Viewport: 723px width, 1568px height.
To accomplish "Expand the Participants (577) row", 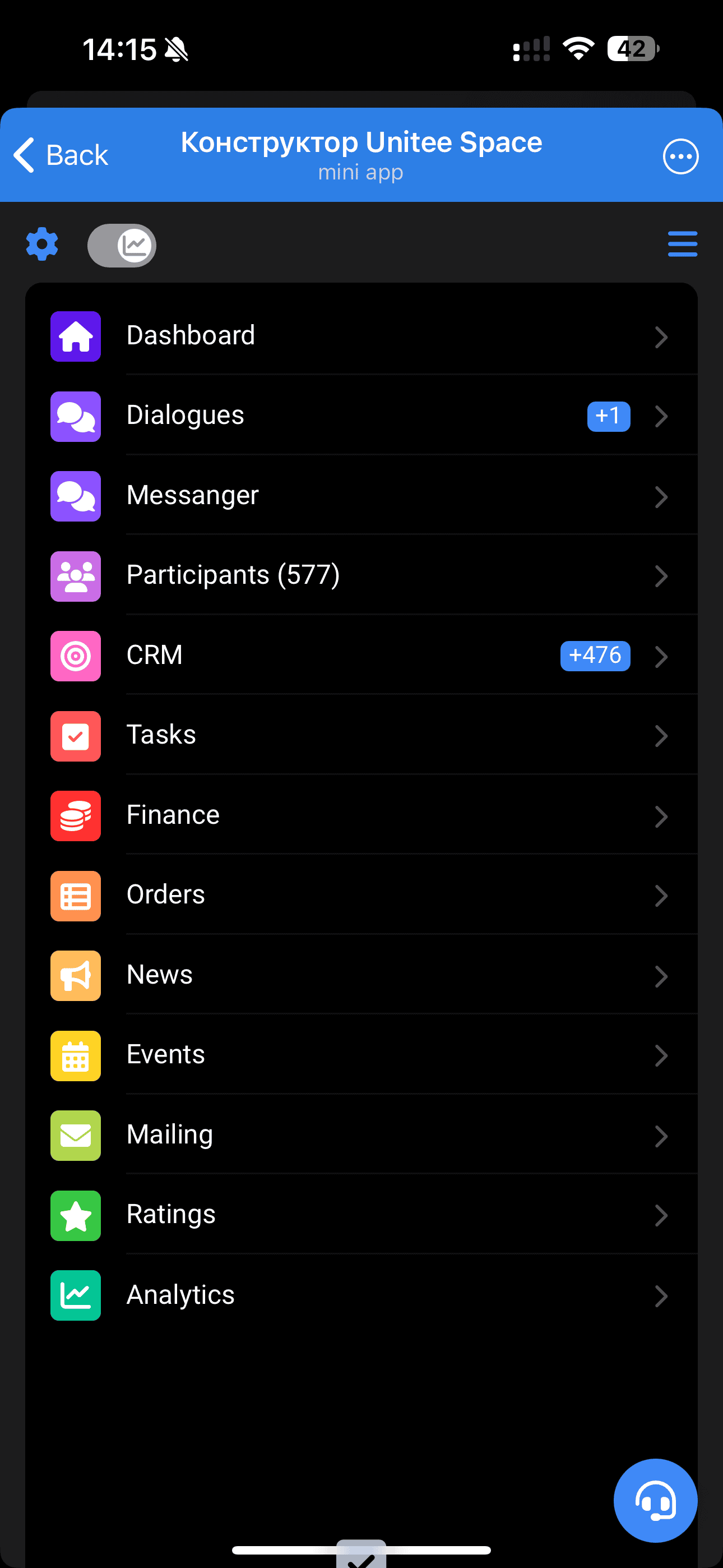I will coord(661,577).
